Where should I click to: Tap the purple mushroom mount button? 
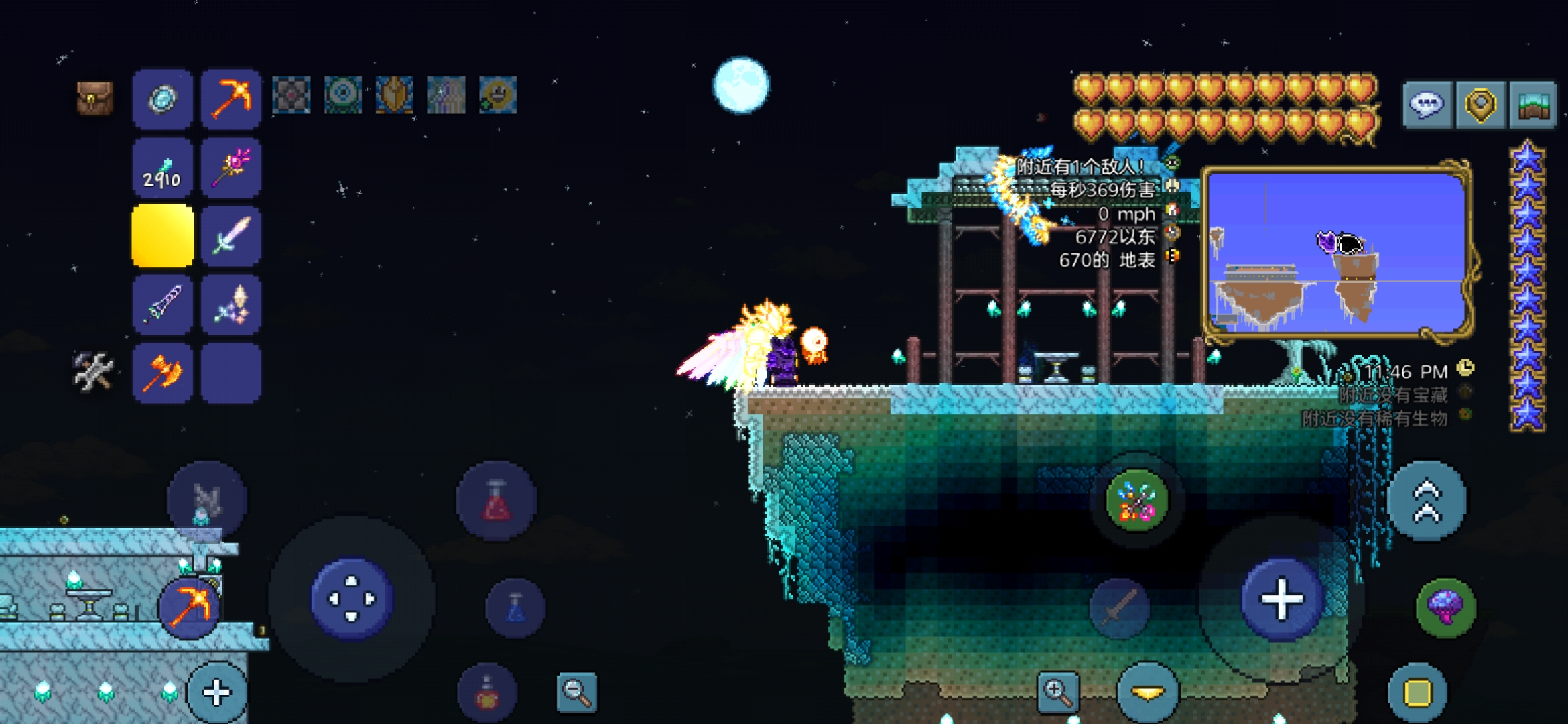[x=1445, y=607]
